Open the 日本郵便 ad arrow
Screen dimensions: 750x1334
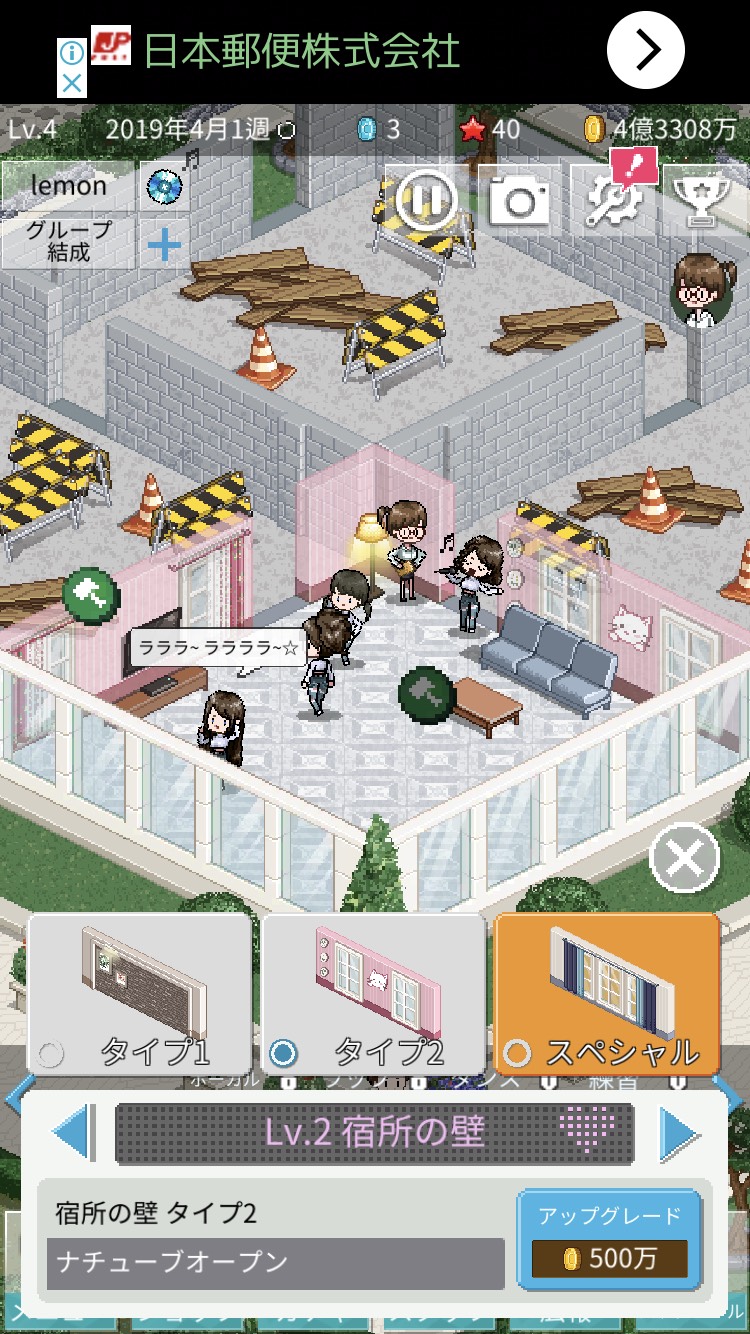point(645,50)
